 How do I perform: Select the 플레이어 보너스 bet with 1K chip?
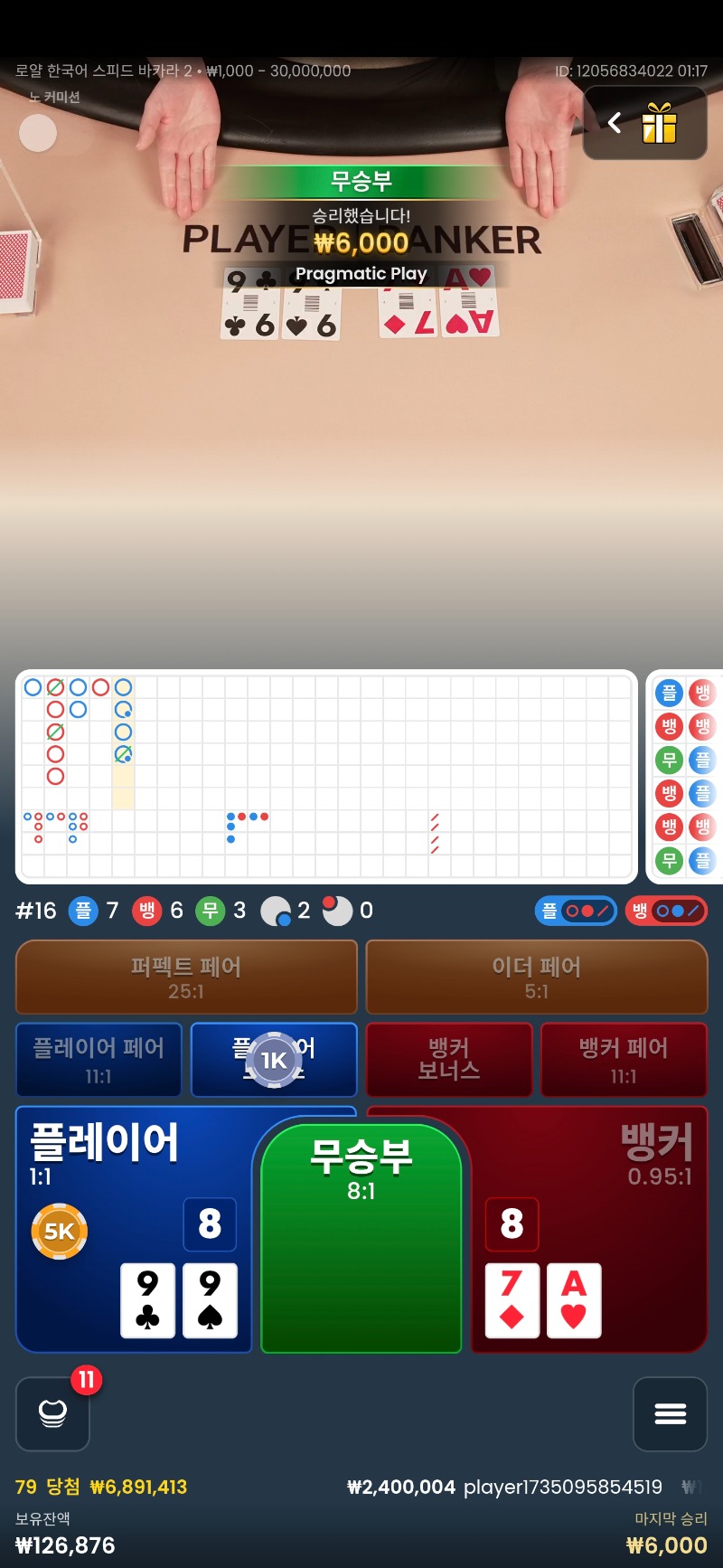click(274, 1060)
